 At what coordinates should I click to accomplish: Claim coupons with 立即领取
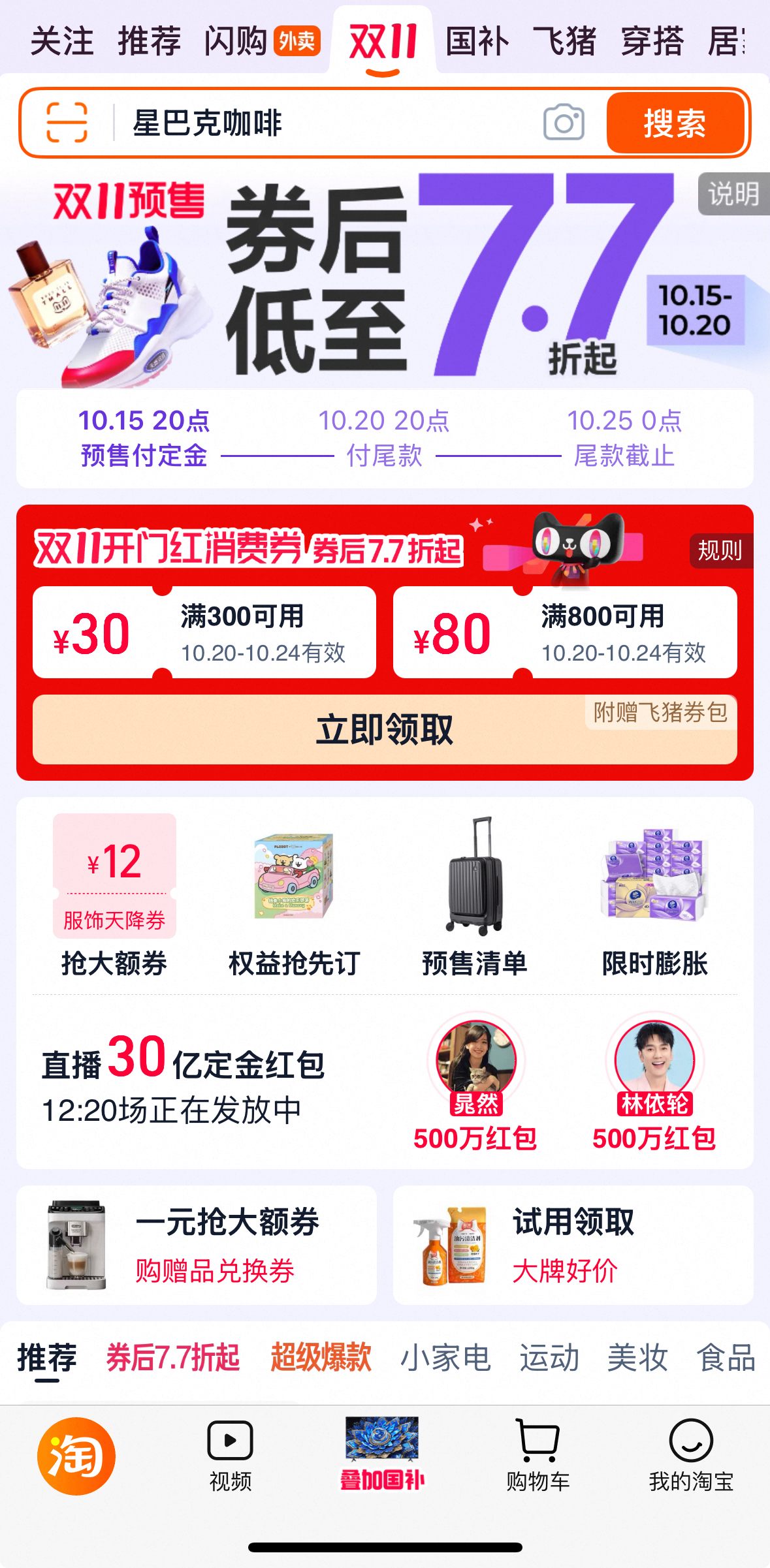pos(385,729)
